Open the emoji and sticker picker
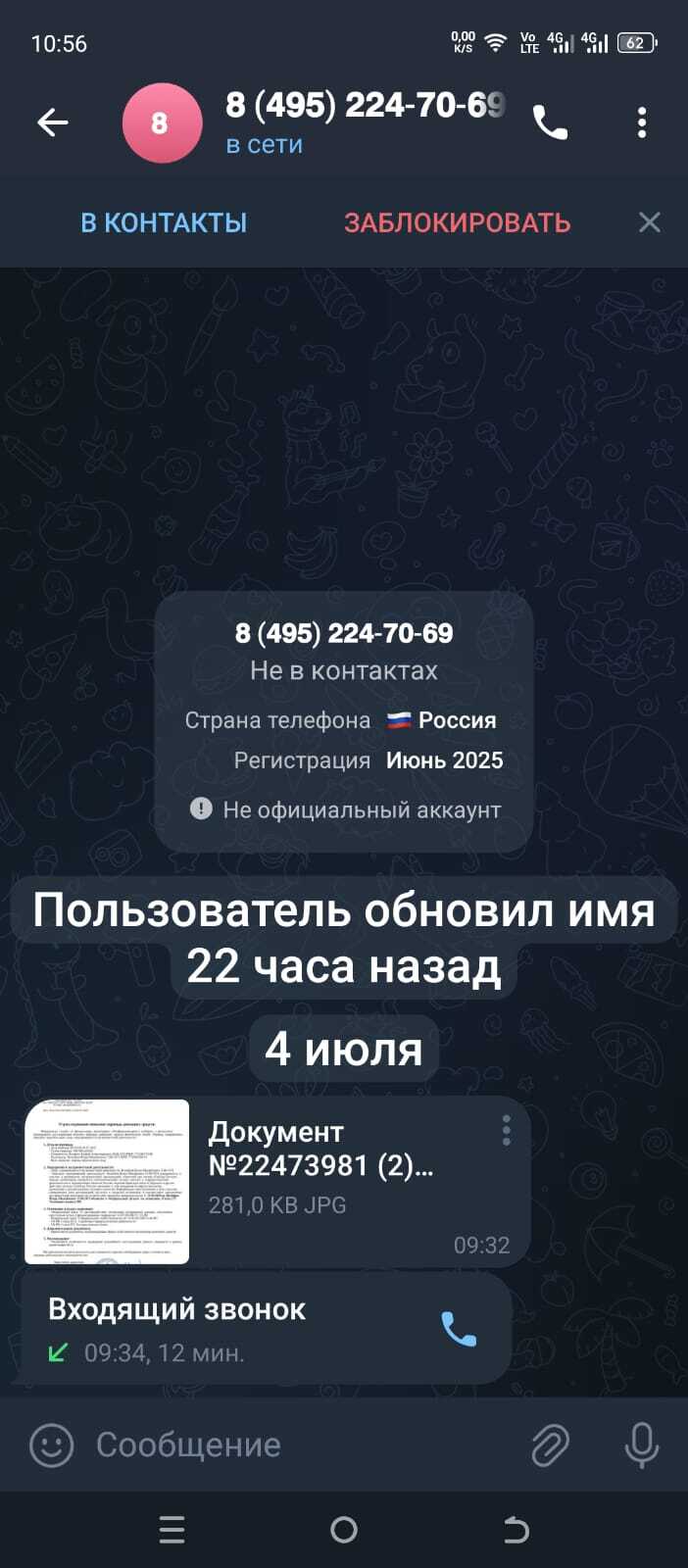This screenshot has width=688, height=1568. click(51, 1445)
